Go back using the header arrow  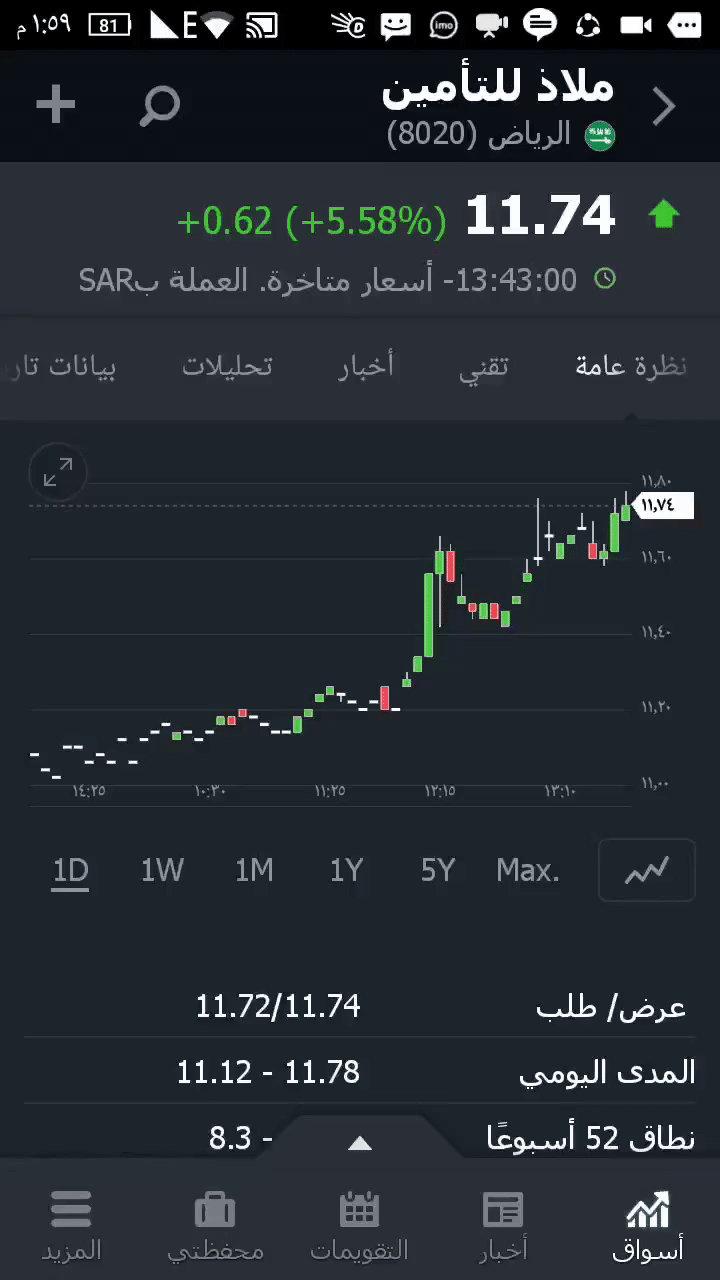pos(664,107)
